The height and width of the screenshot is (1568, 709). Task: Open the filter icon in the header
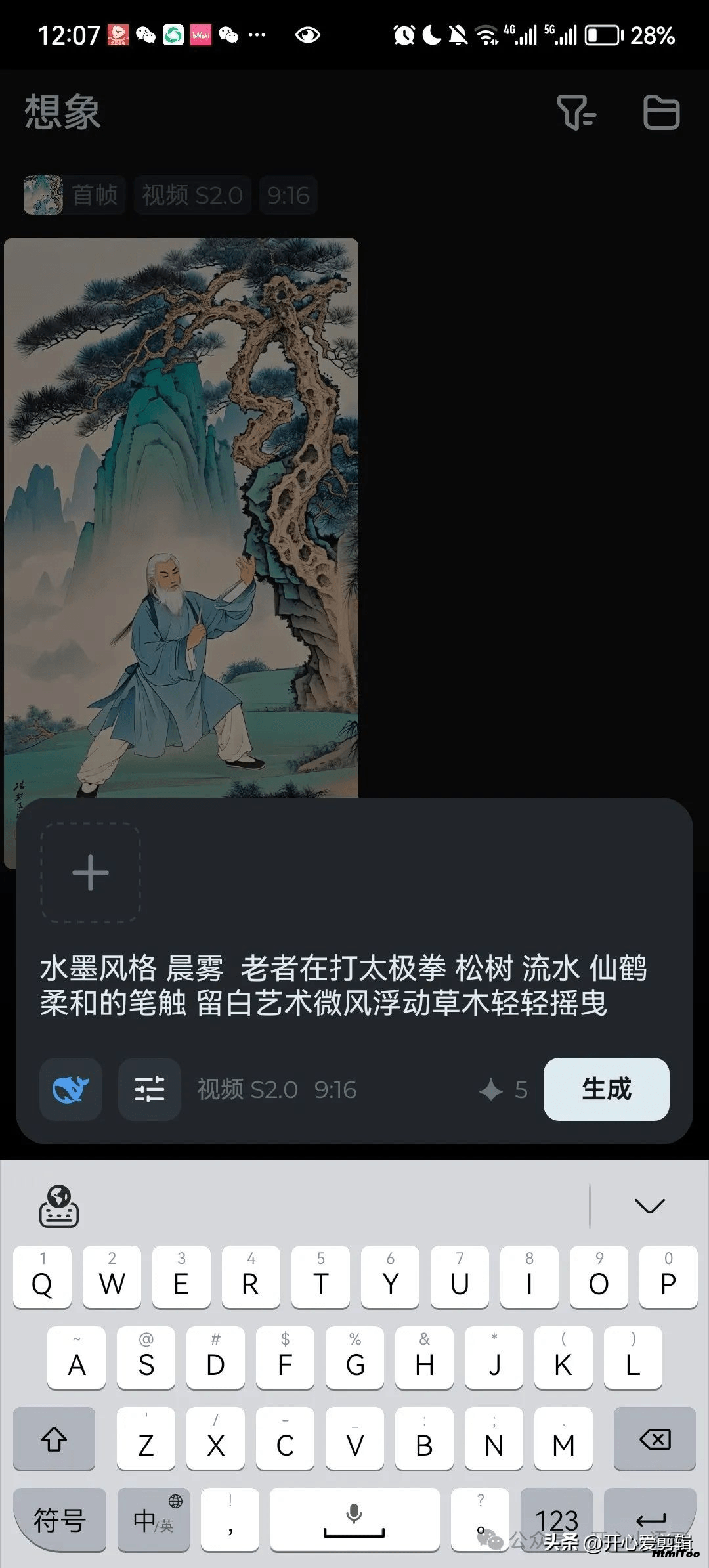[576, 112]
